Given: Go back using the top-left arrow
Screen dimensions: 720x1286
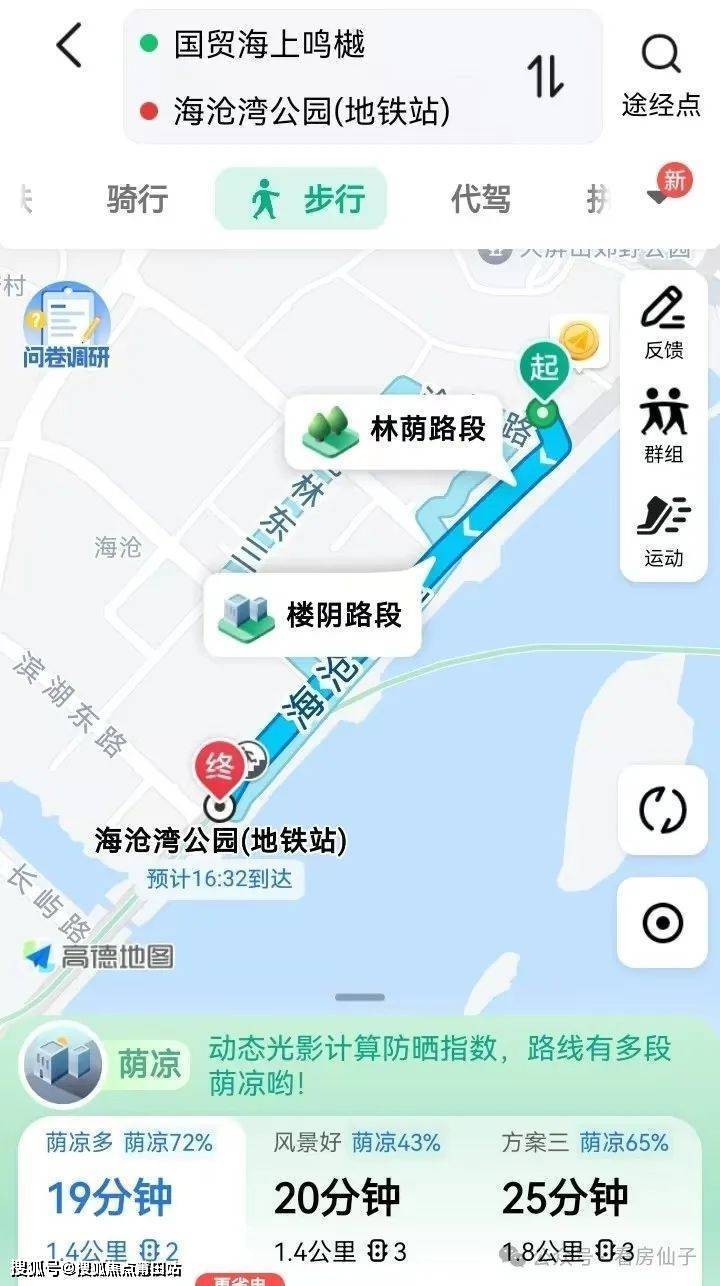Looking at the screenshot, I should tap(68, 47).
